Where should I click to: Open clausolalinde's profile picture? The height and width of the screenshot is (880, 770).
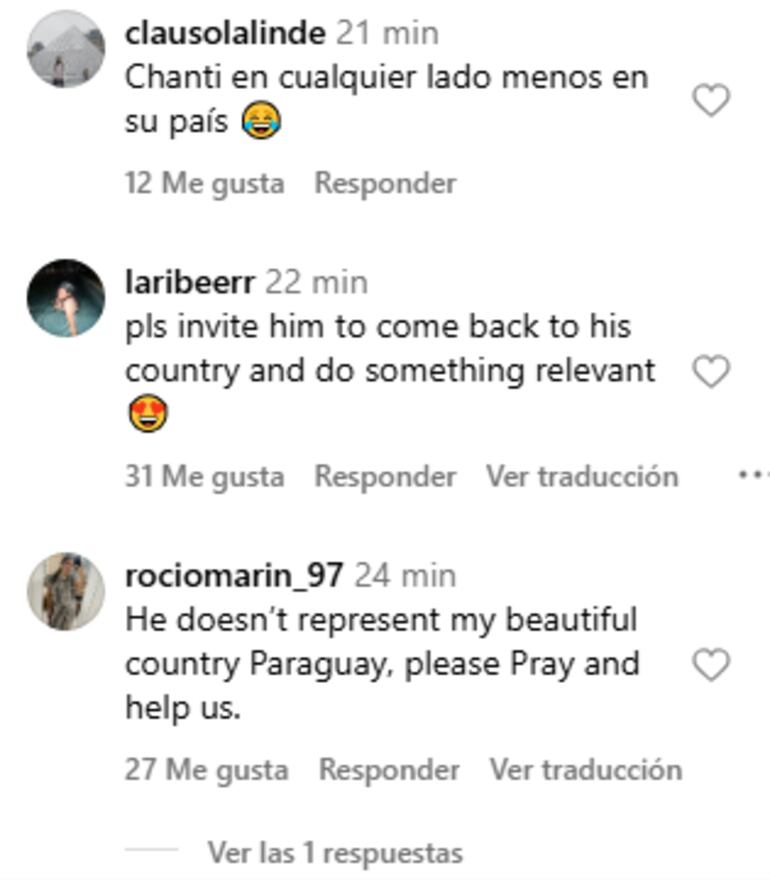[66, 50]
